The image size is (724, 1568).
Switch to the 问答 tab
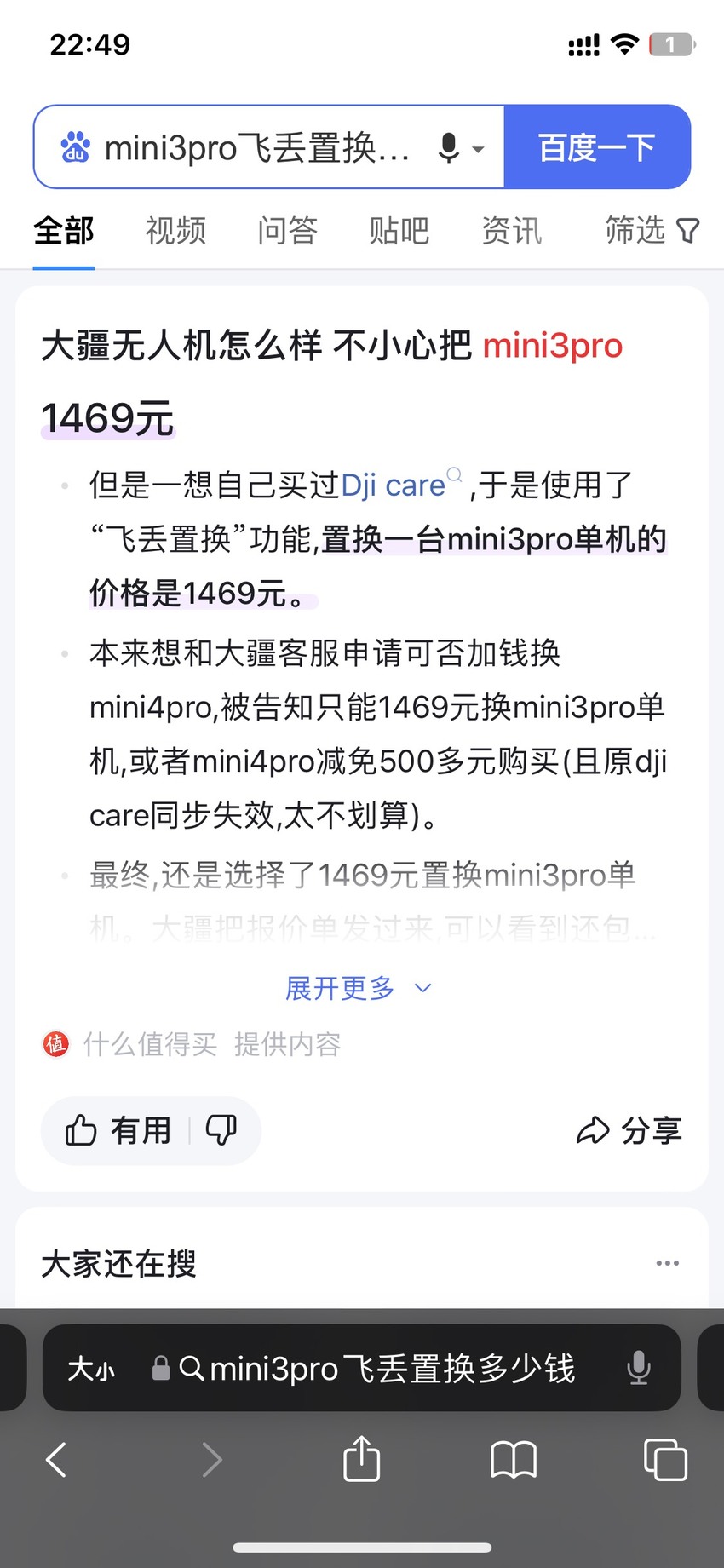[x=288, y=231]
